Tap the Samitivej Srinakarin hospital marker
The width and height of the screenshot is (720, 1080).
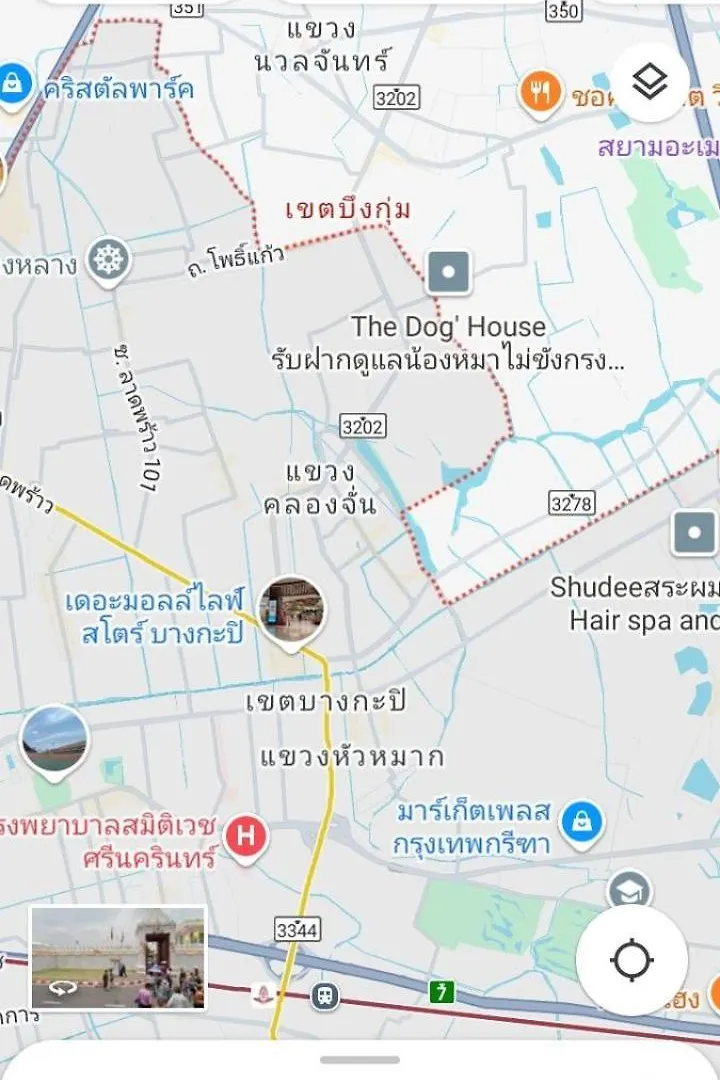(x=245, y=836)
